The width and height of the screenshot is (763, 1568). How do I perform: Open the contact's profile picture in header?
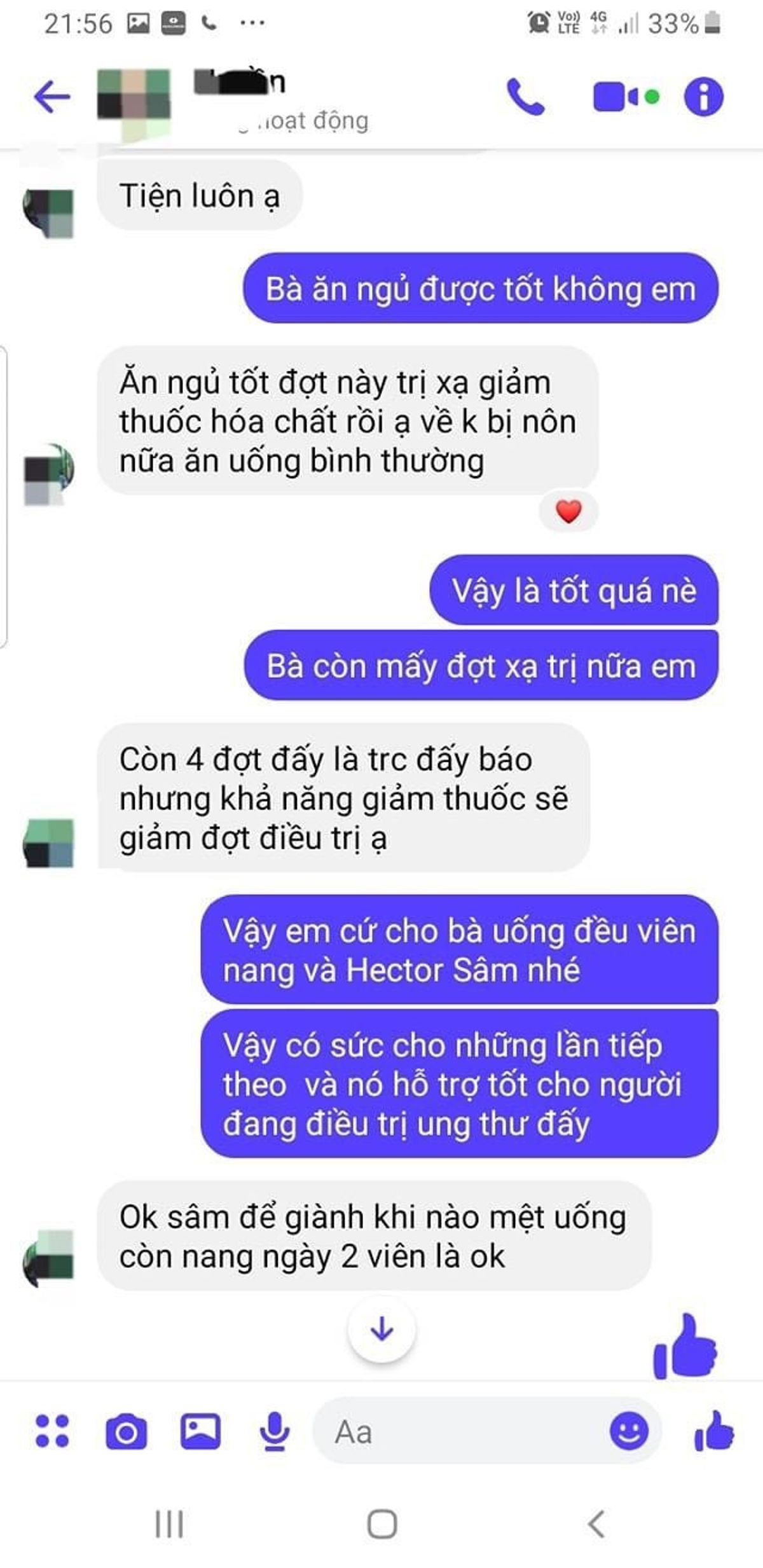[x=134, y=102]
